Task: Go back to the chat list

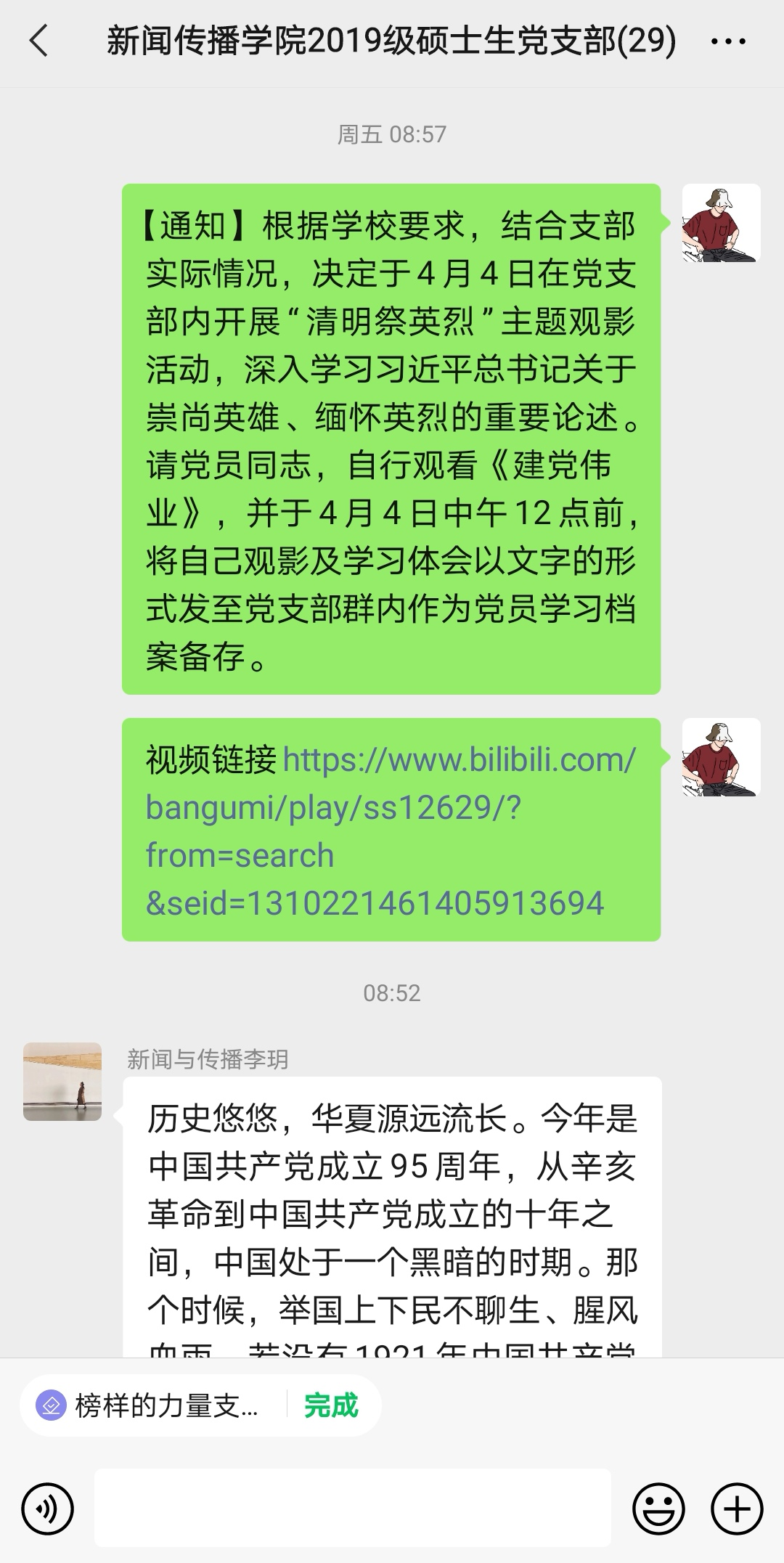Action: [x=39, y=41]
